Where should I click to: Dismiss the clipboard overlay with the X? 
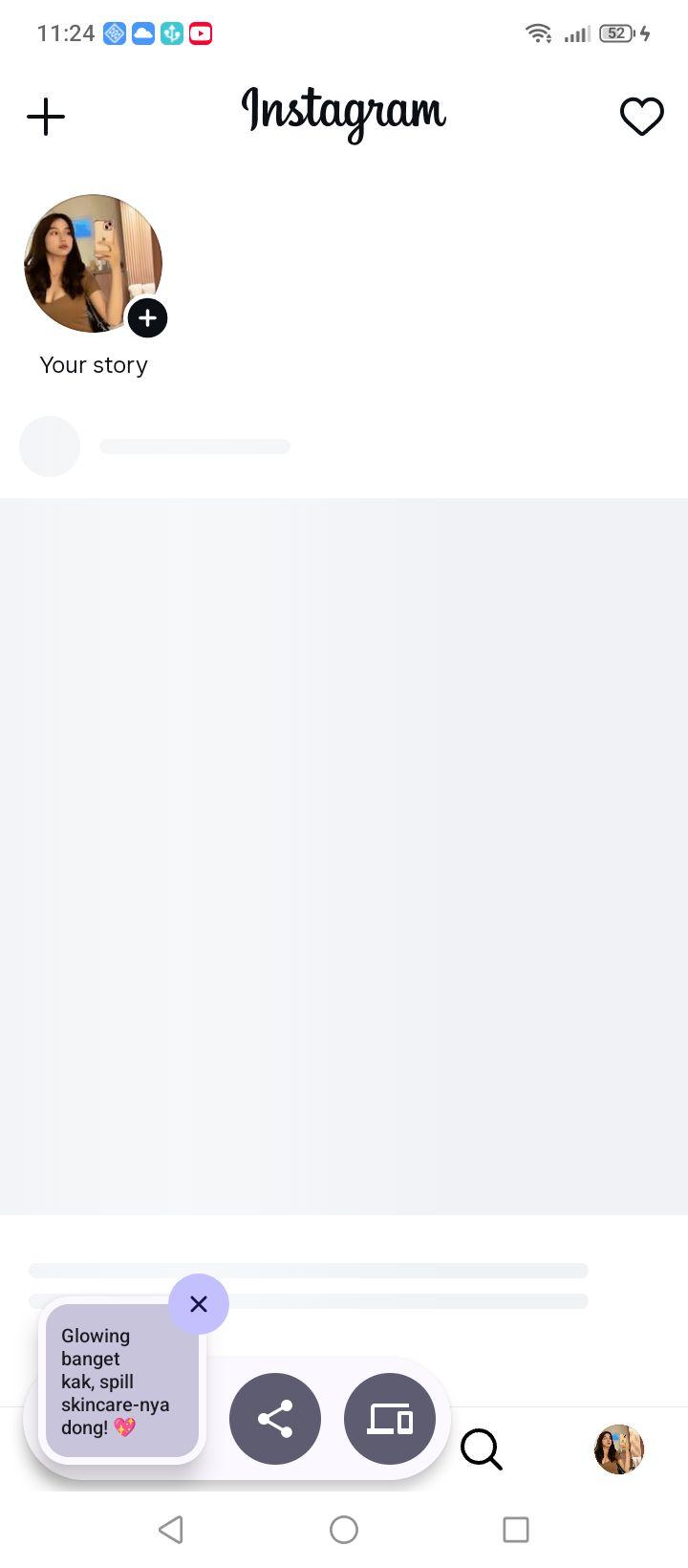(199, 1303)
